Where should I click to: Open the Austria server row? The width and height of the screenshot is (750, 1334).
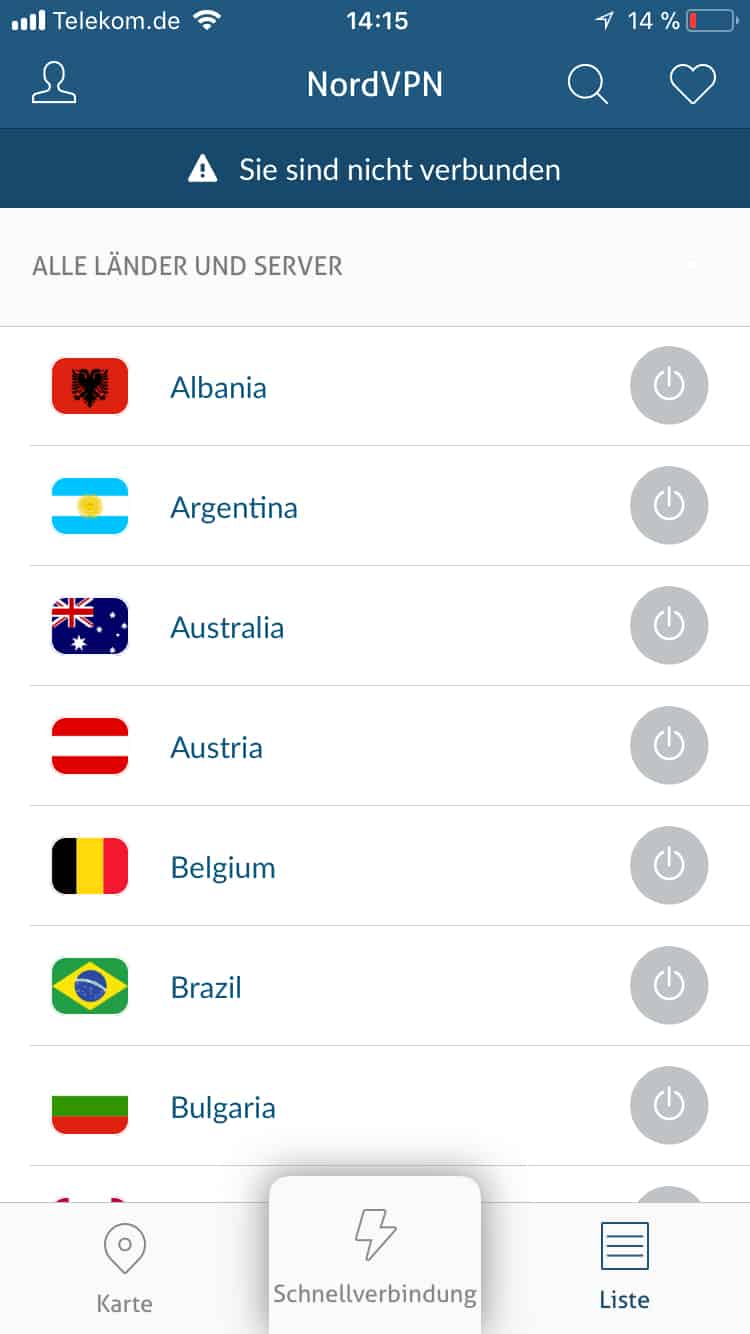pyautogui.click(x=375, y=746)
